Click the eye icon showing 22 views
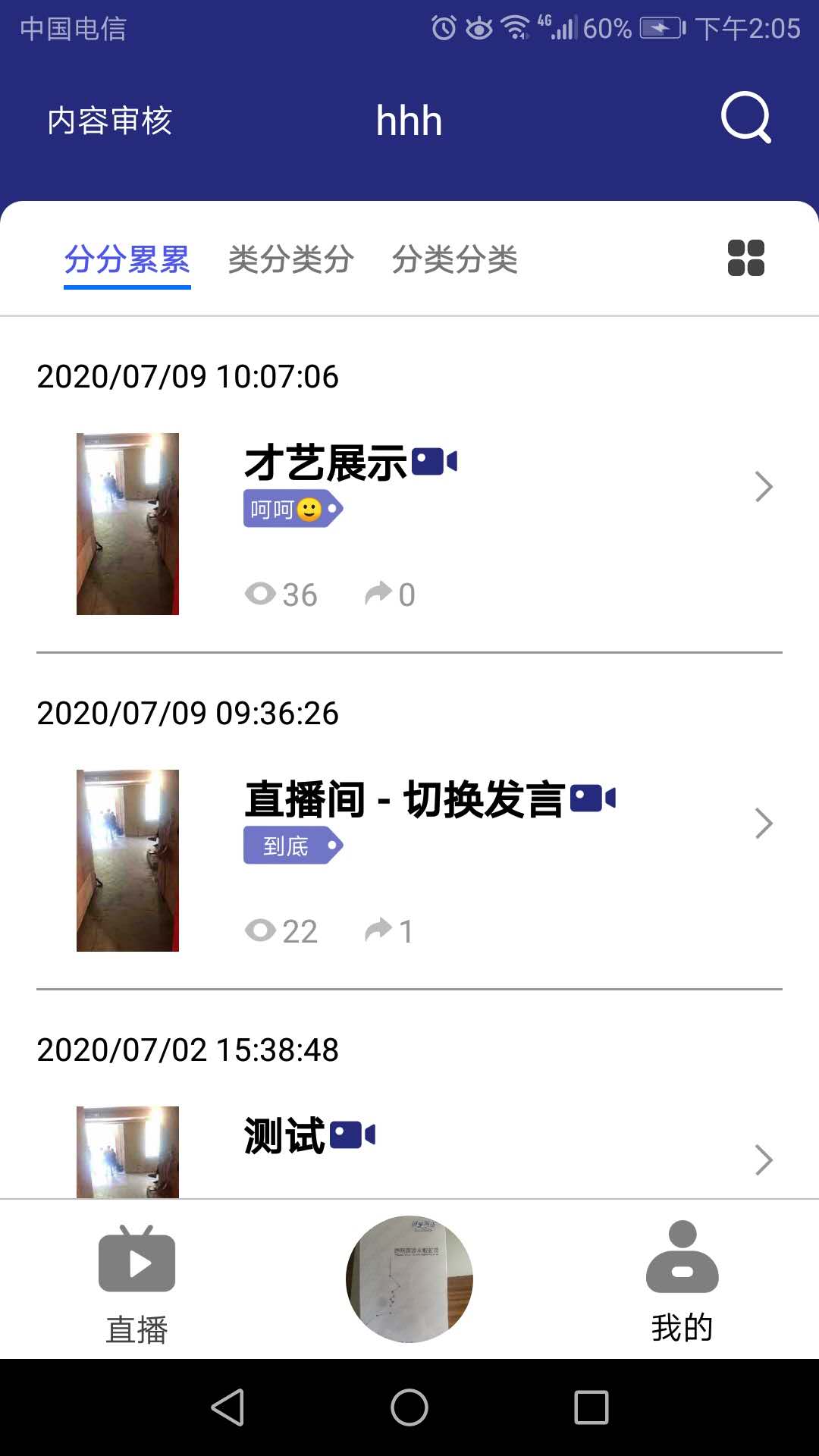The height and width of the screenshot is (1456, 819). pos(261,930)
